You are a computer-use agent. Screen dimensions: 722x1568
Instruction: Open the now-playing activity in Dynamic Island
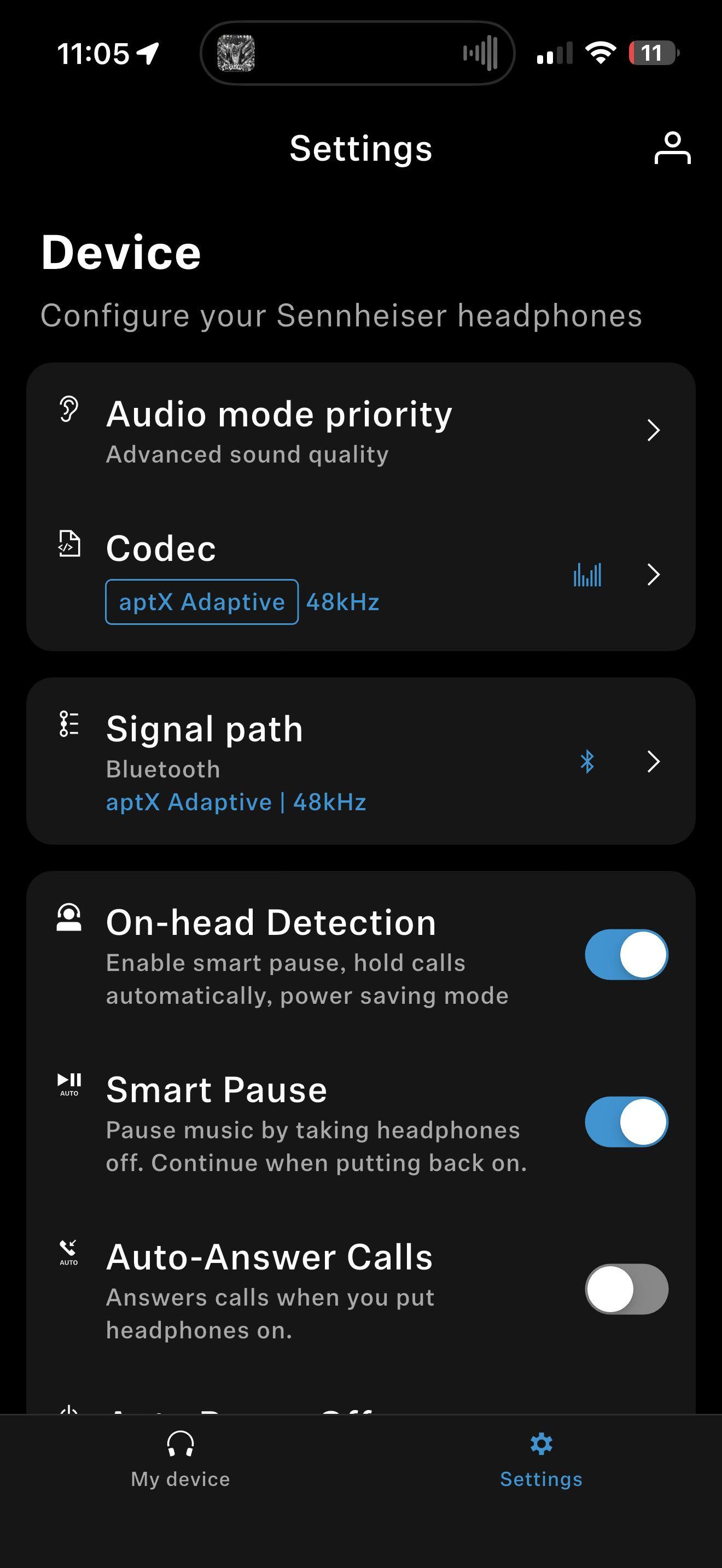(357, 53)
